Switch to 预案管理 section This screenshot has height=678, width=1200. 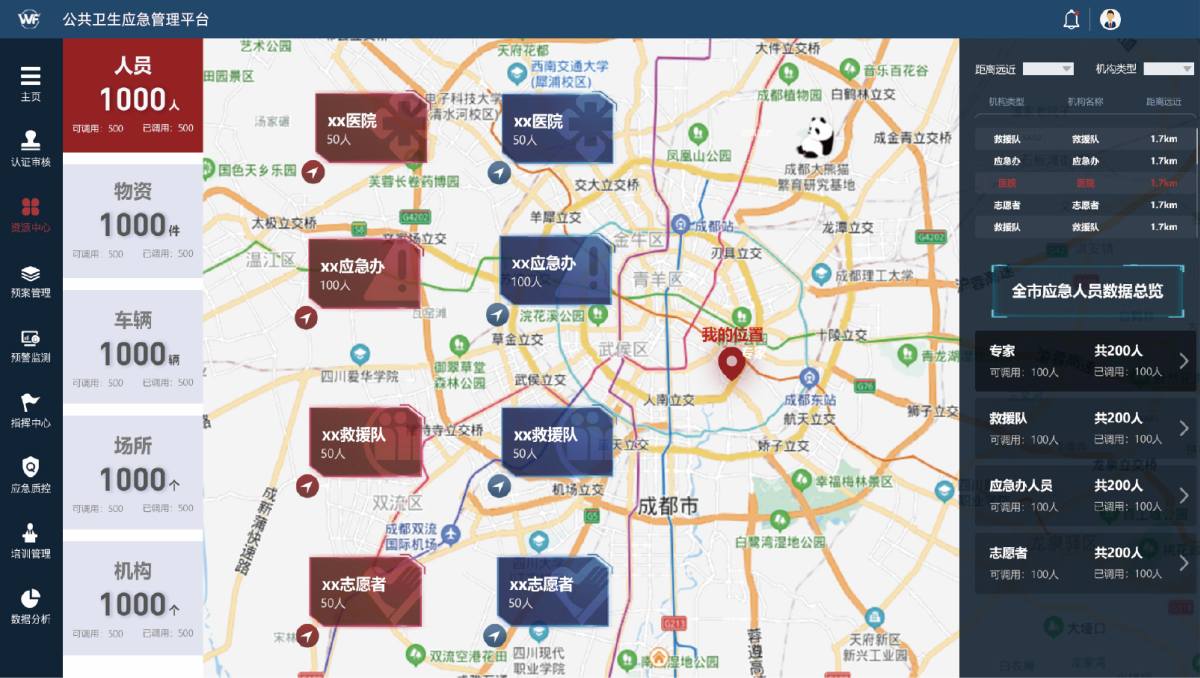(31, 280)
